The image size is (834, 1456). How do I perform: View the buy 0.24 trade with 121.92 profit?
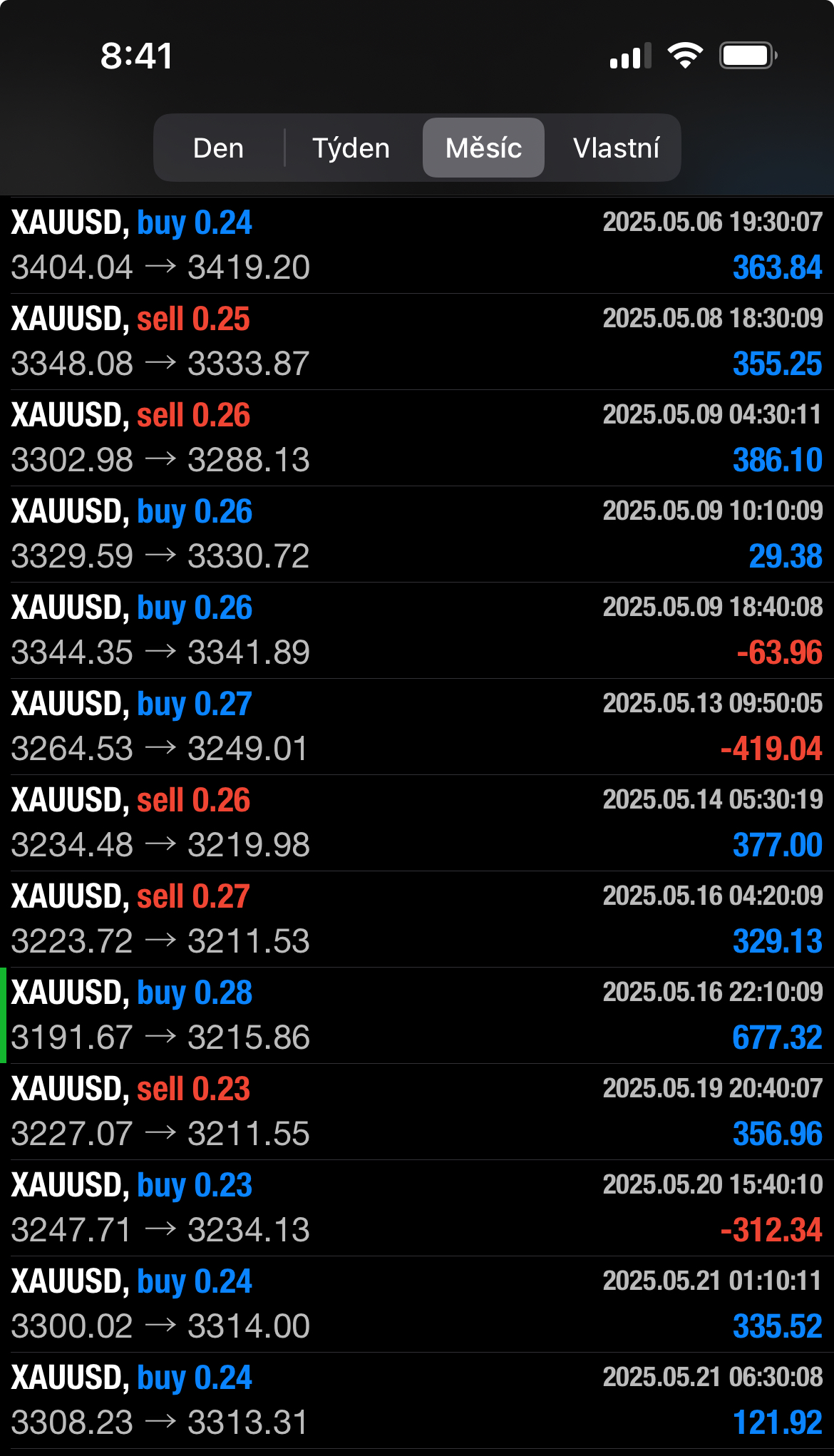[x=417, y=1400]
